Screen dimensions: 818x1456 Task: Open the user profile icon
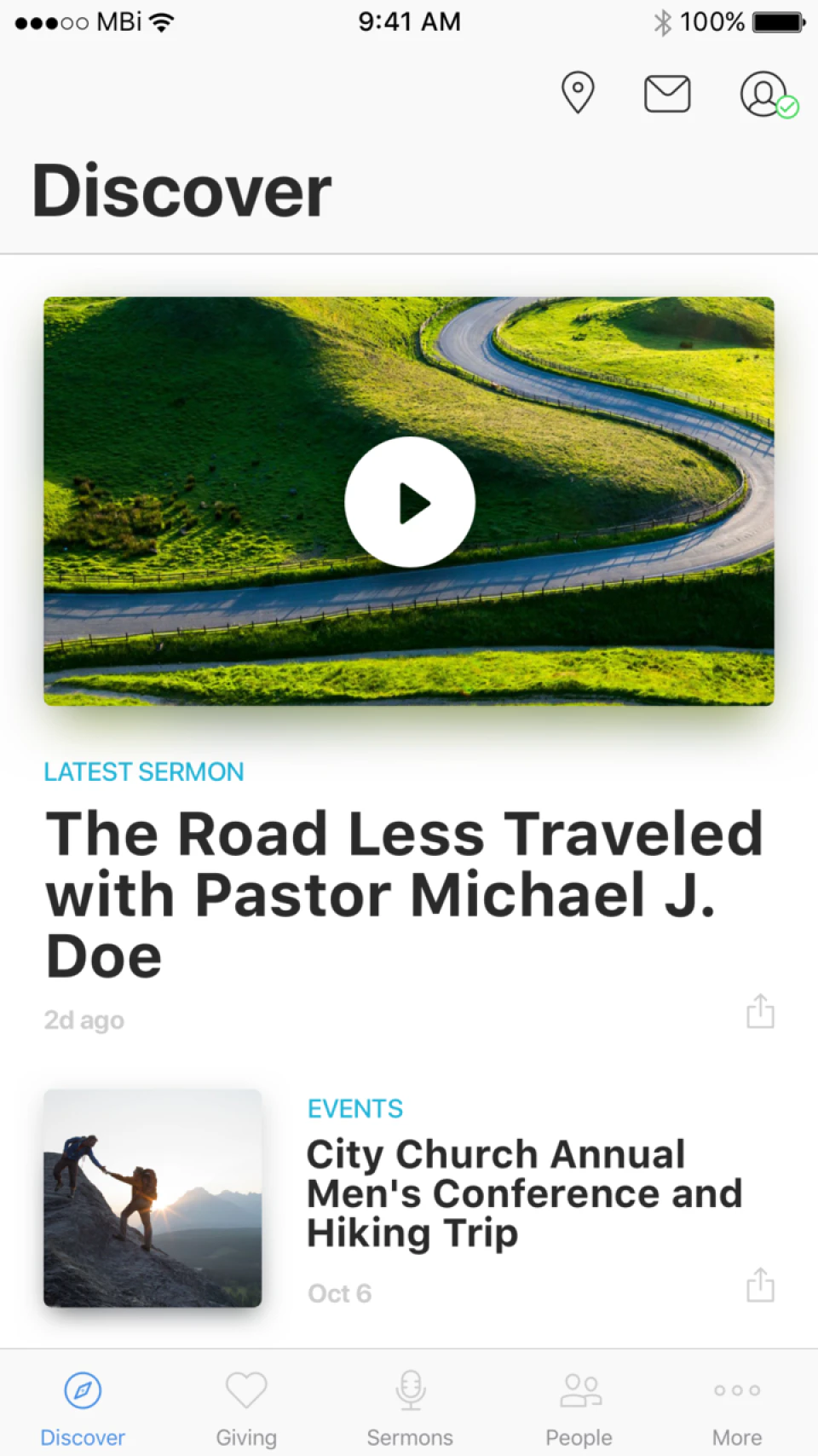(x=763, y=95)
